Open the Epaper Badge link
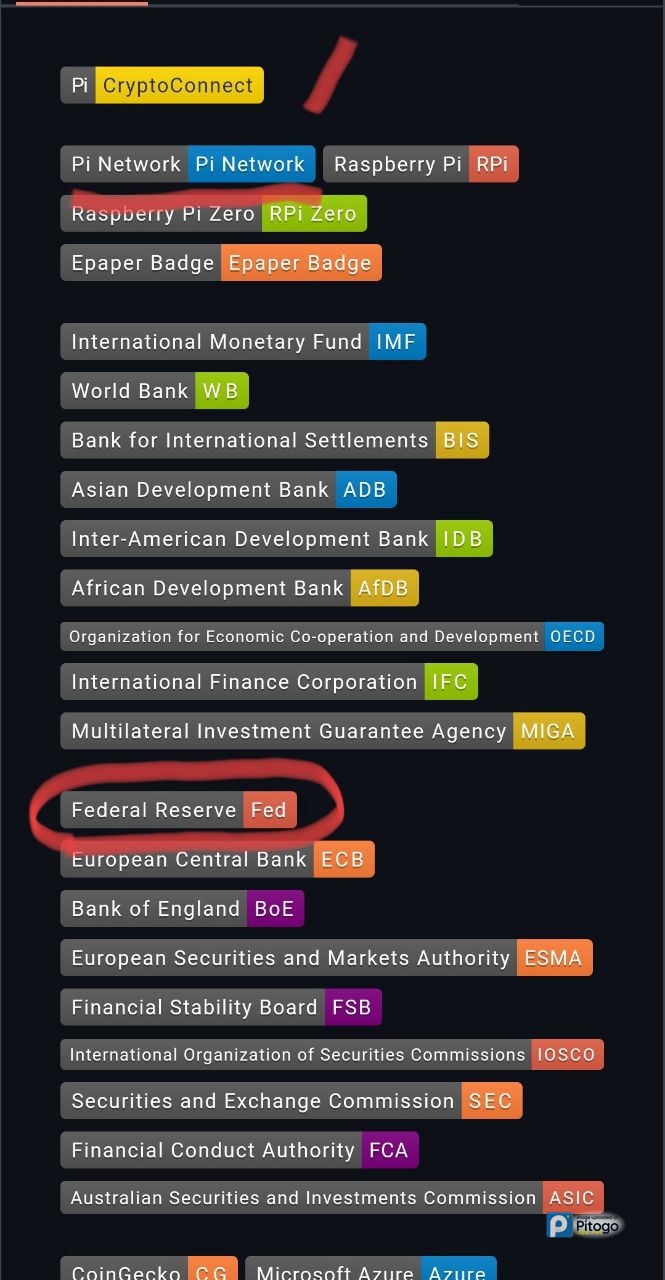Image resolution: width=665 pixels, height=1280 pixels. pos(221,263)
